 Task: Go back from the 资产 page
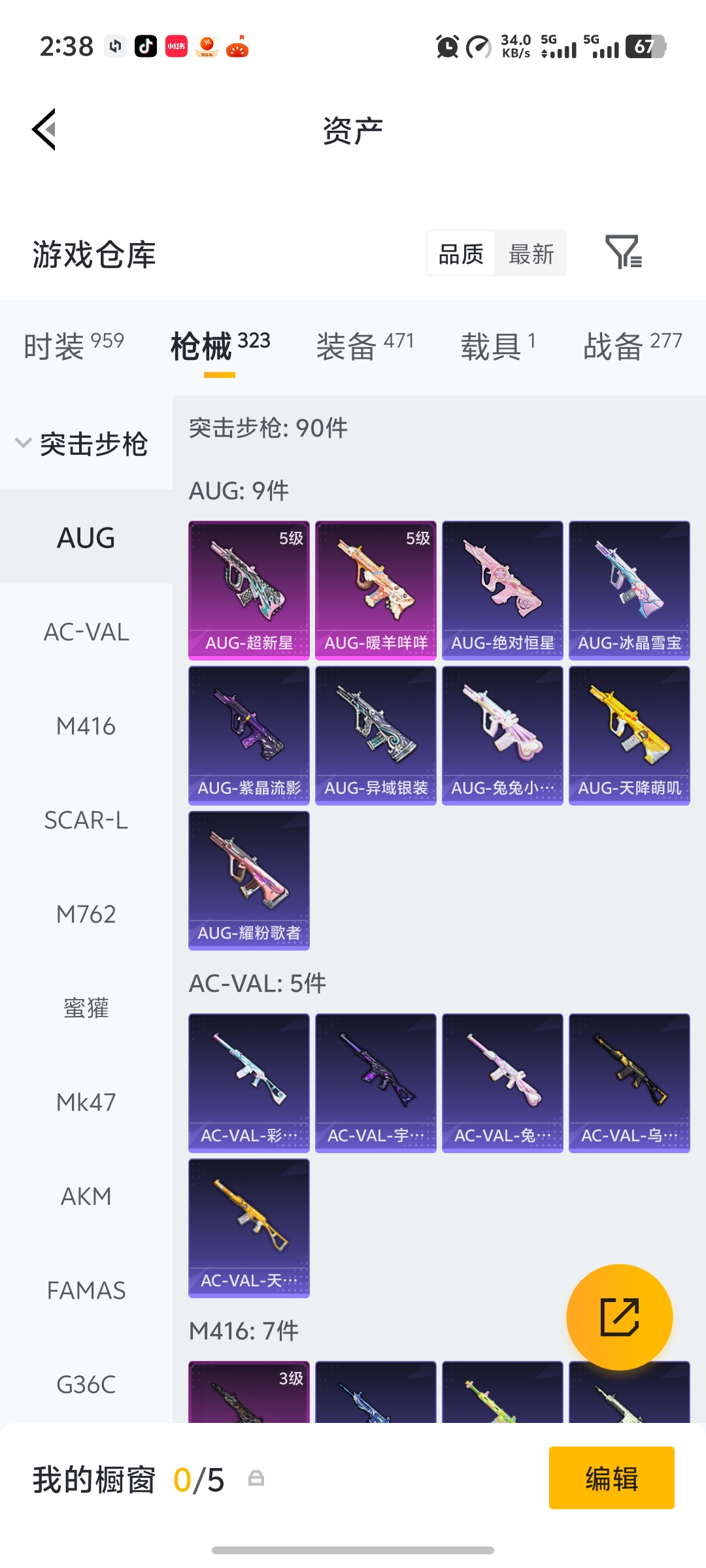(44, 129)
